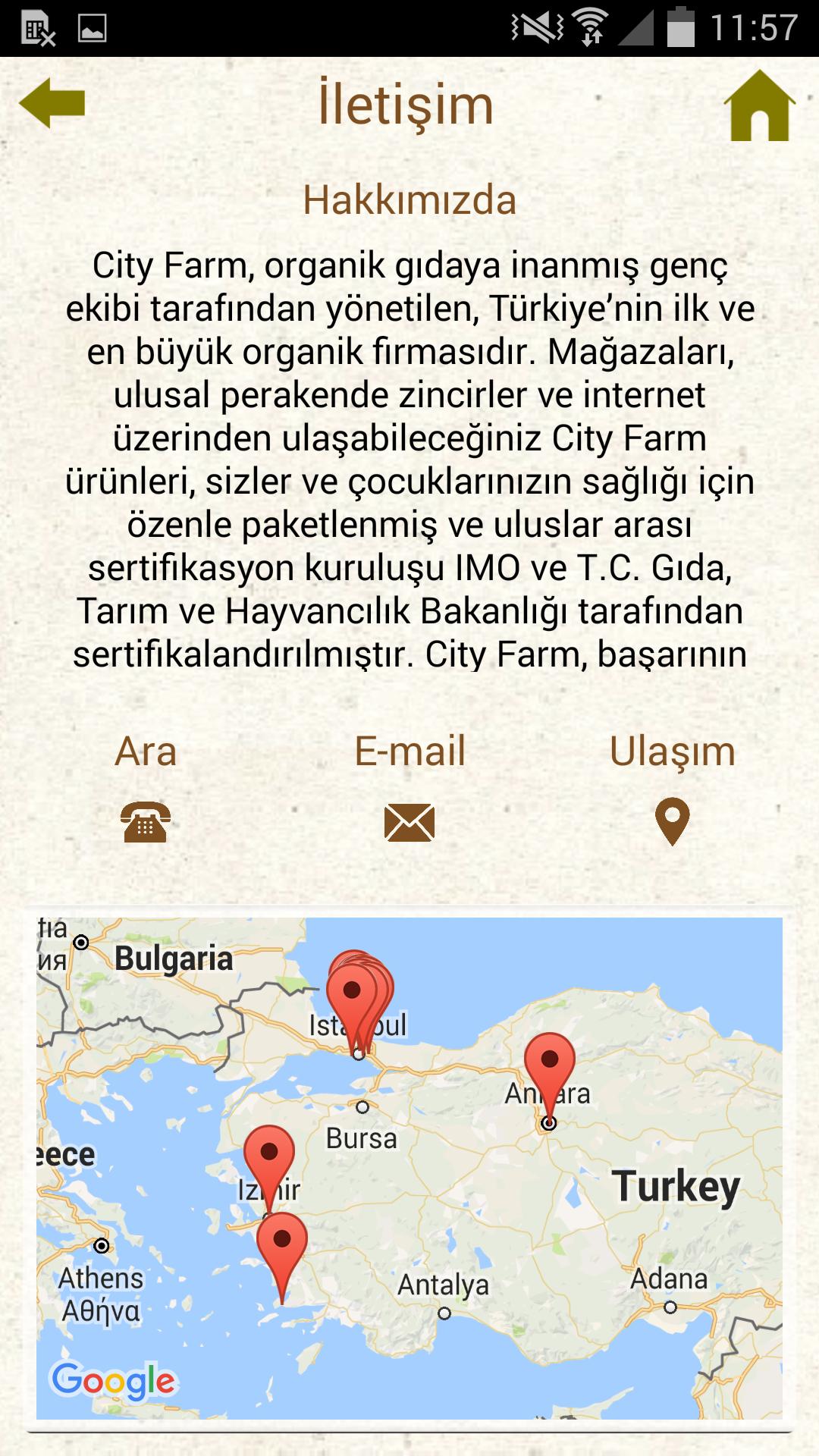
Task: Select the front Istanbul map marker
Action: coord(351,993)
